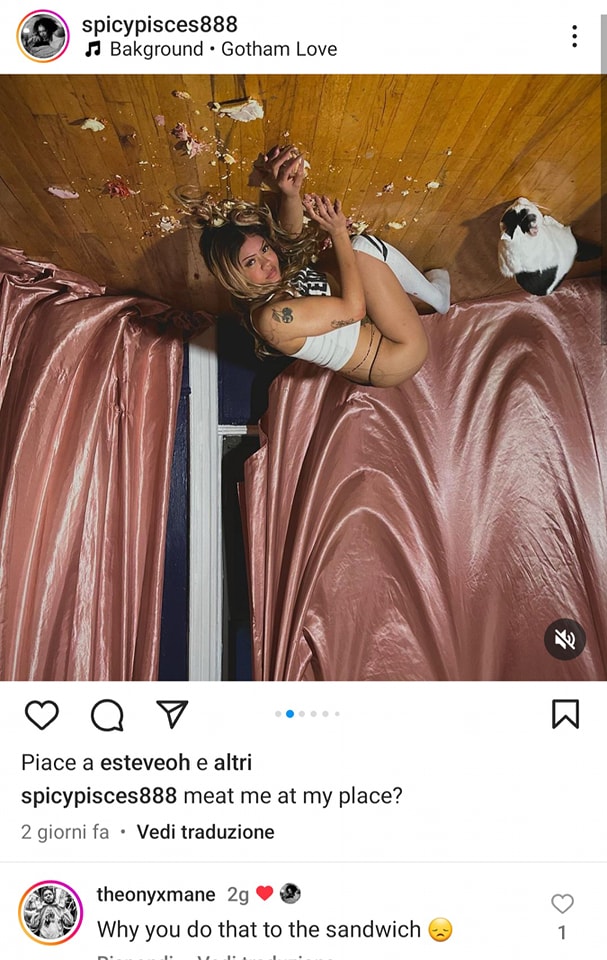Open the post comments

coord(107,714)
